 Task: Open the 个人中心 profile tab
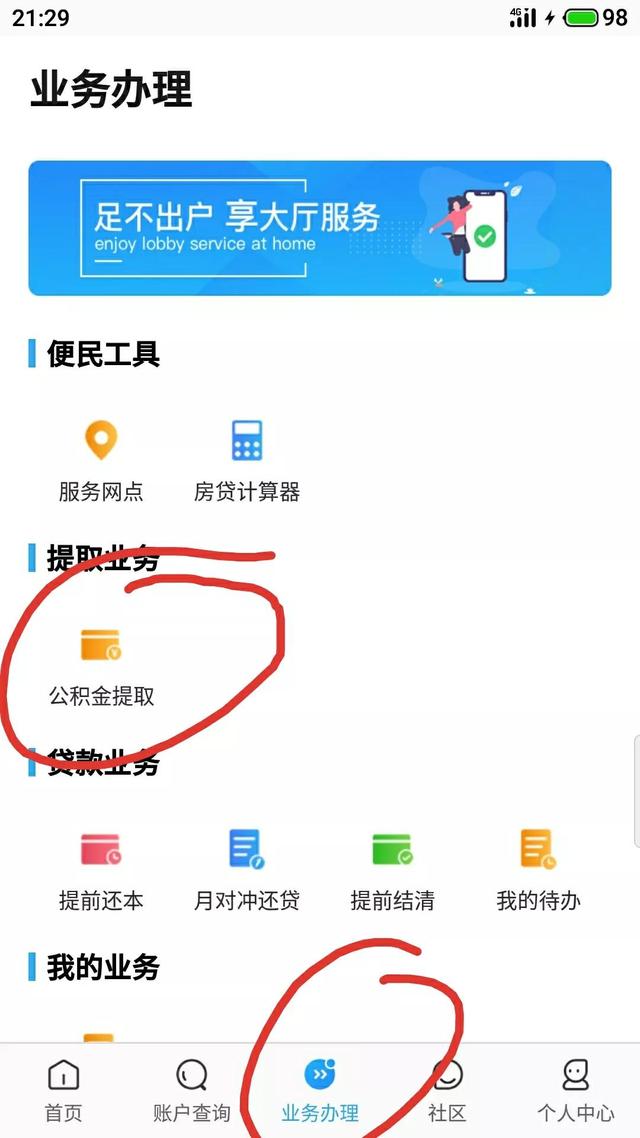575,1090
